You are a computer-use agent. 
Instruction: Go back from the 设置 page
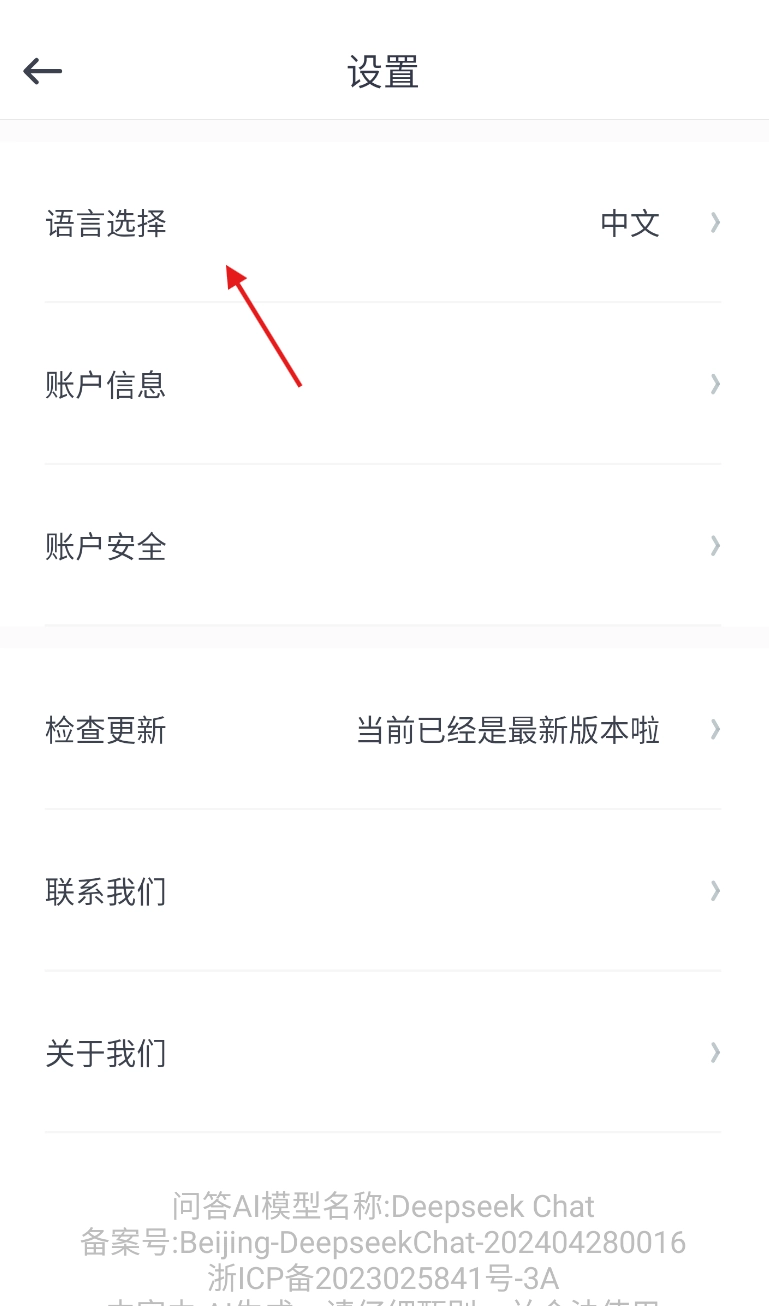coord(43,71)
